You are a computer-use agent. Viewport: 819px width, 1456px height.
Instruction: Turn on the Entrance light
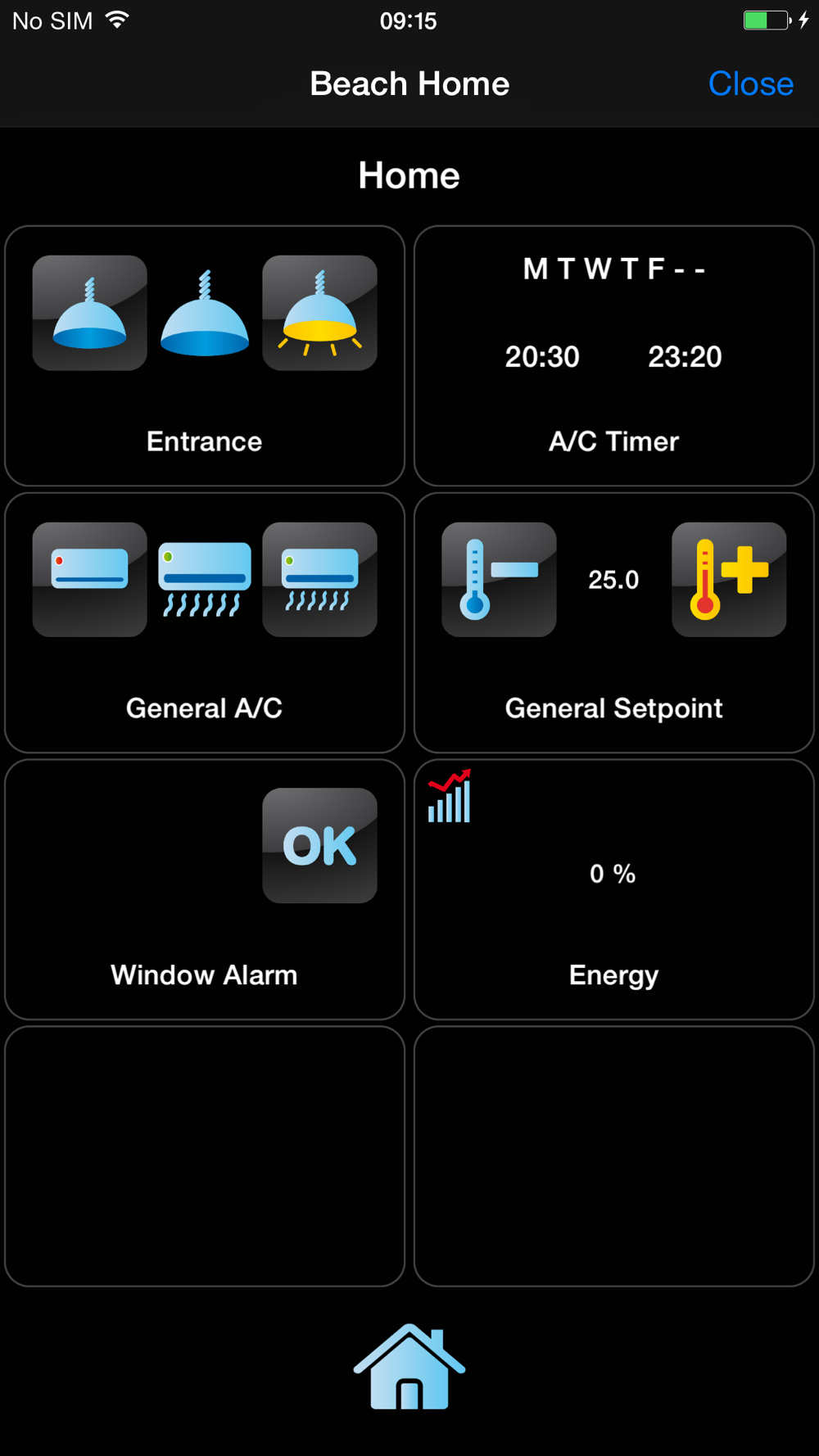click(x=319, y=313)
